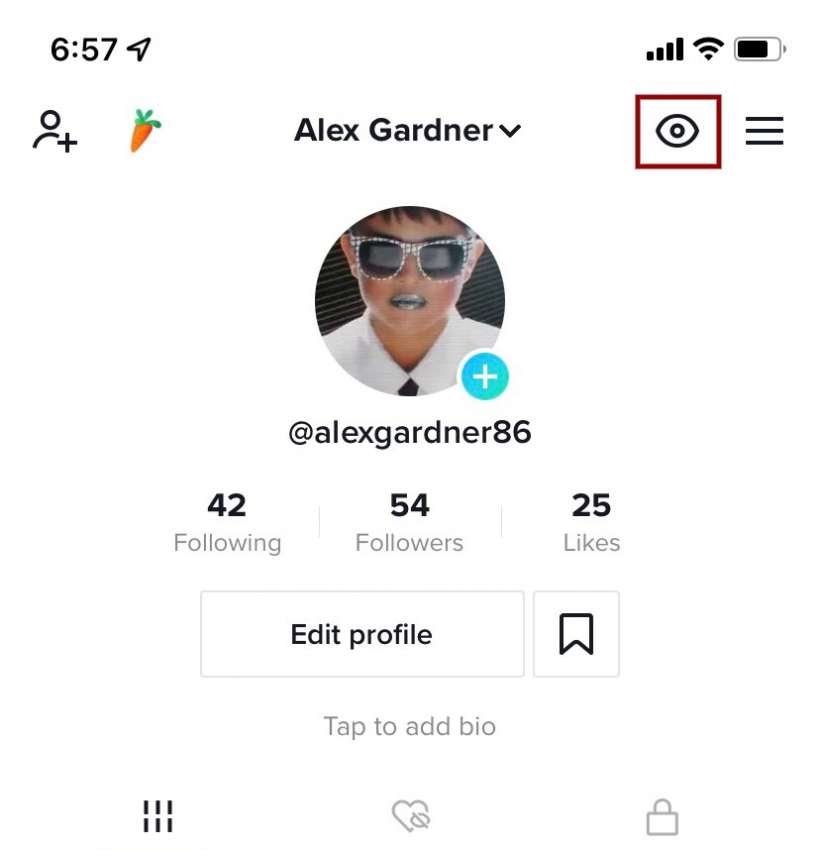Image resolution: width=820 pixels, height=851 pixels.
Task: Open saved bookmarks button
Action: point(576,634)
